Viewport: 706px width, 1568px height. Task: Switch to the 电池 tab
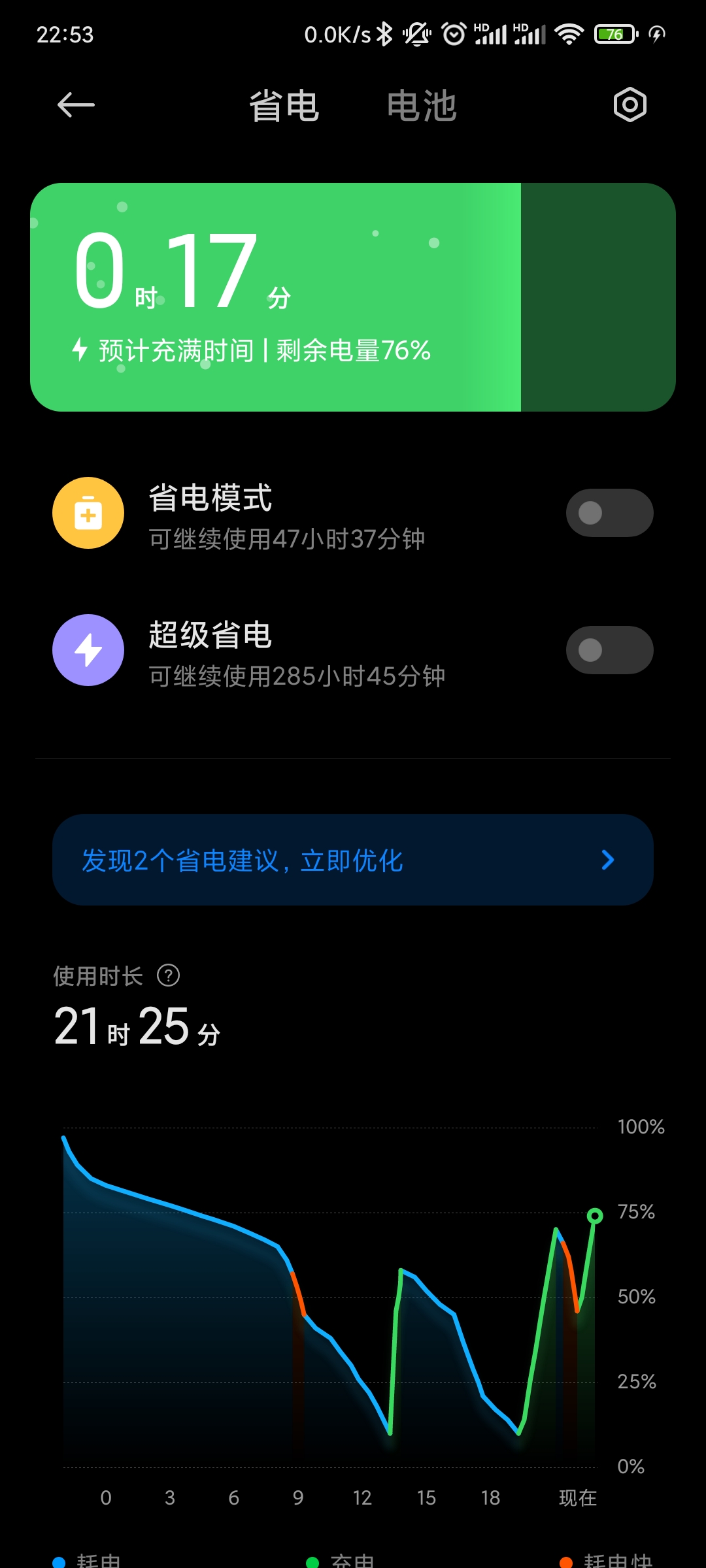(x=422, y=106)
